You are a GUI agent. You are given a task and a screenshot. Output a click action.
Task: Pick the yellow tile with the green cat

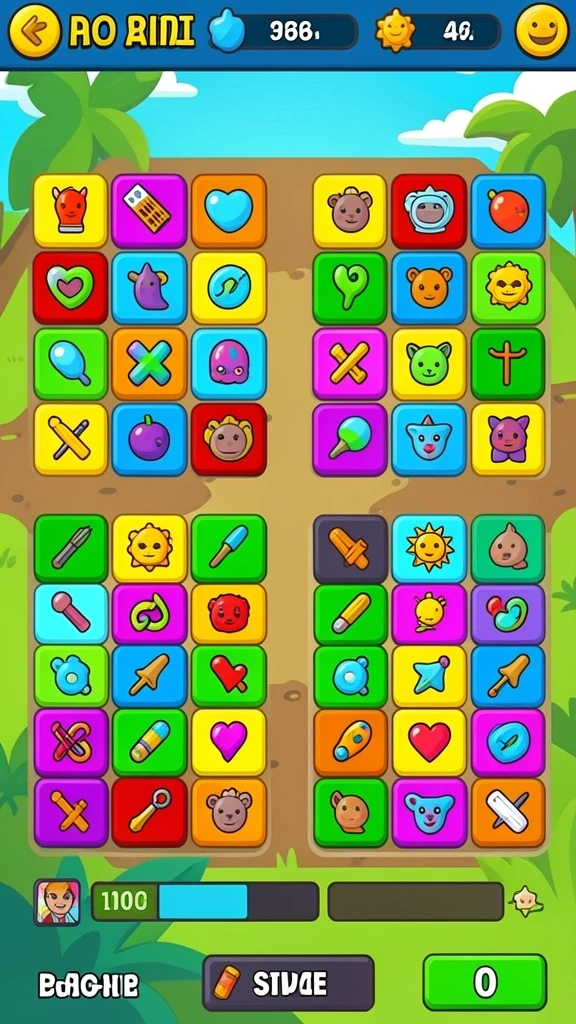coord(429,364)
